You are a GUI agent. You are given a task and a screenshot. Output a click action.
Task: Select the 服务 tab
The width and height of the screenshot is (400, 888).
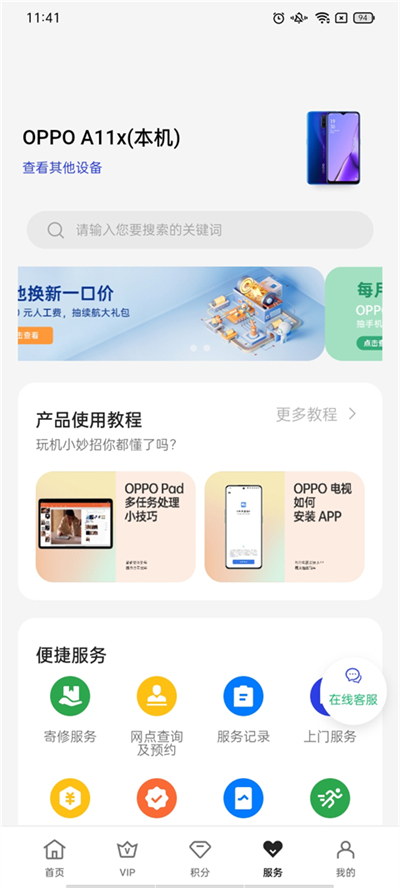[273, 858]
